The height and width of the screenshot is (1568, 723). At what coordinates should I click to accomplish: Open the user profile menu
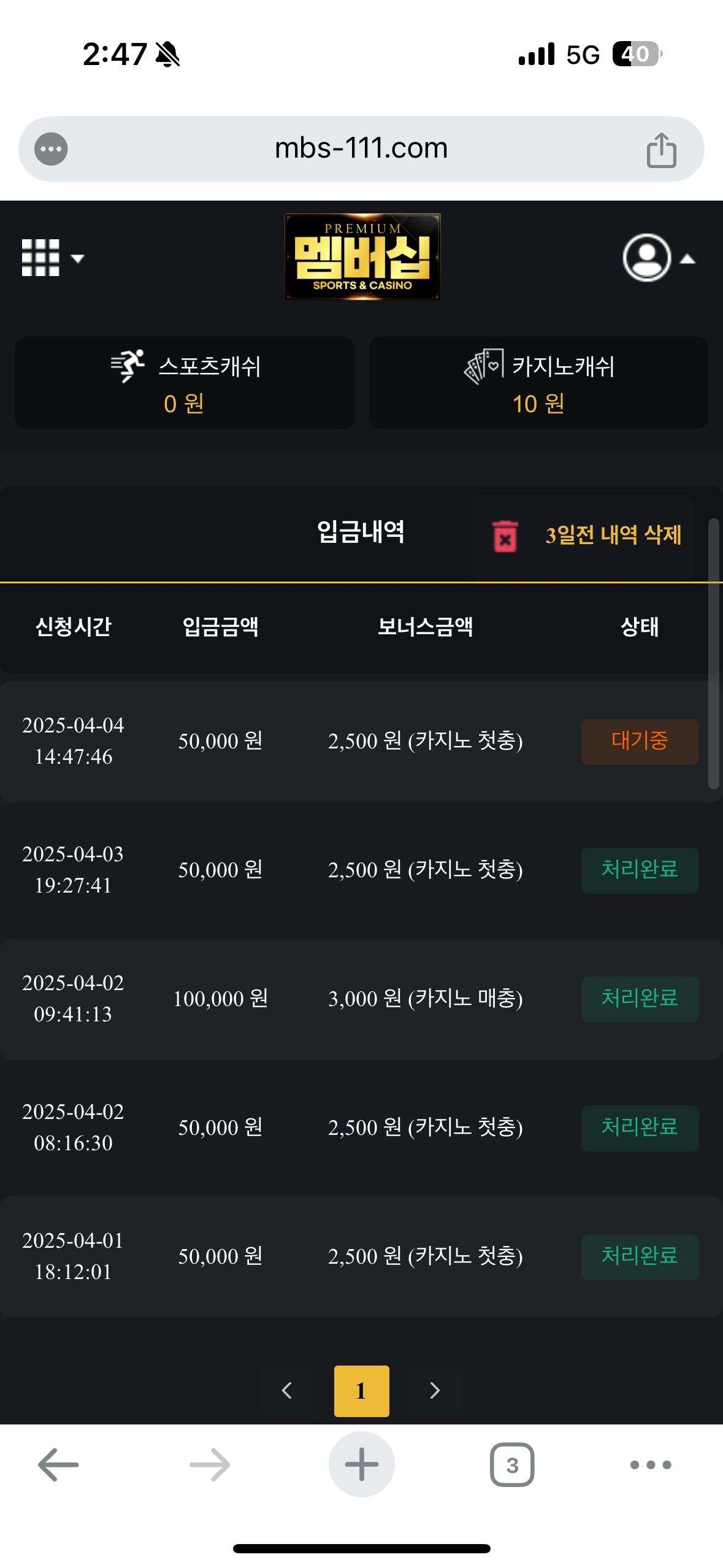[659, 258]
